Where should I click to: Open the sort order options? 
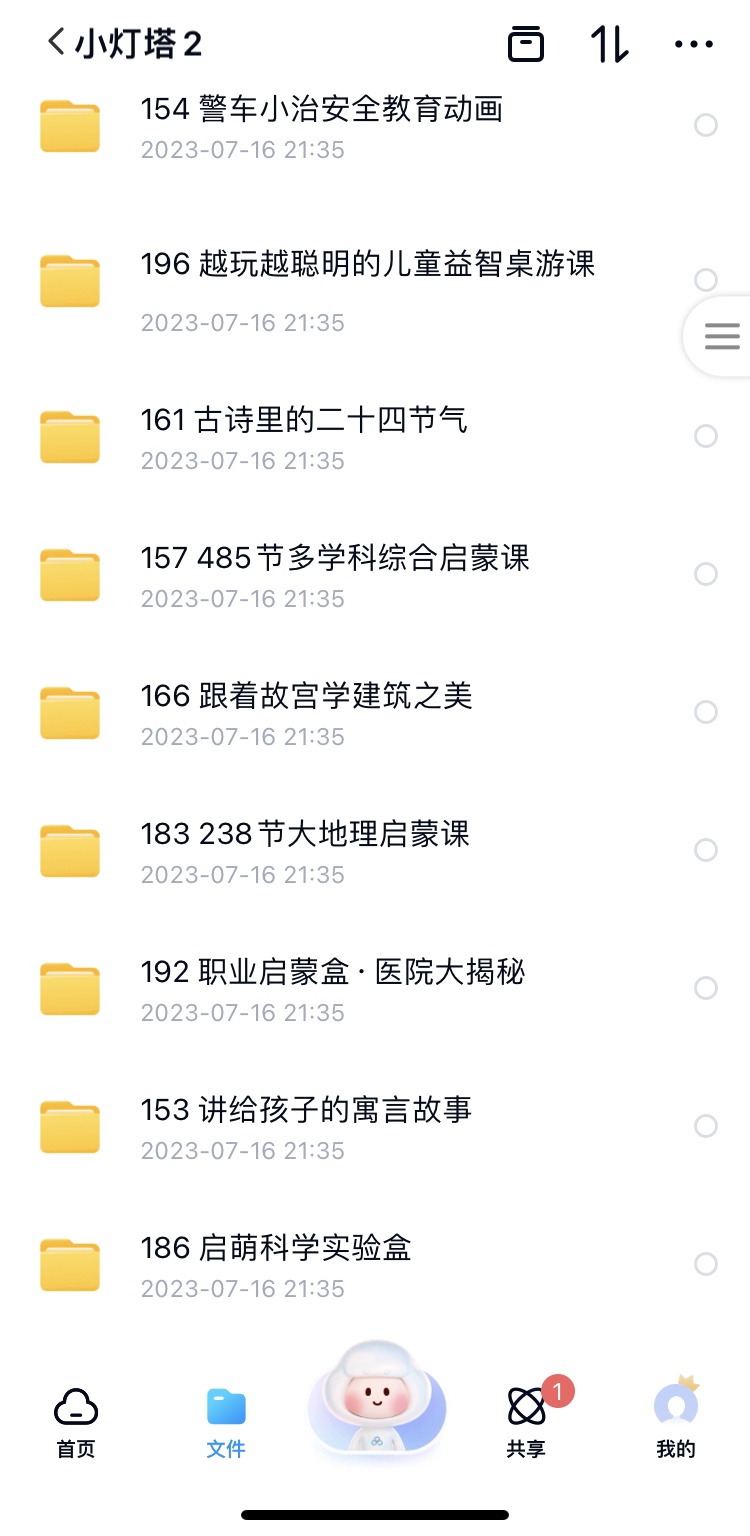(x=609, y=44)
